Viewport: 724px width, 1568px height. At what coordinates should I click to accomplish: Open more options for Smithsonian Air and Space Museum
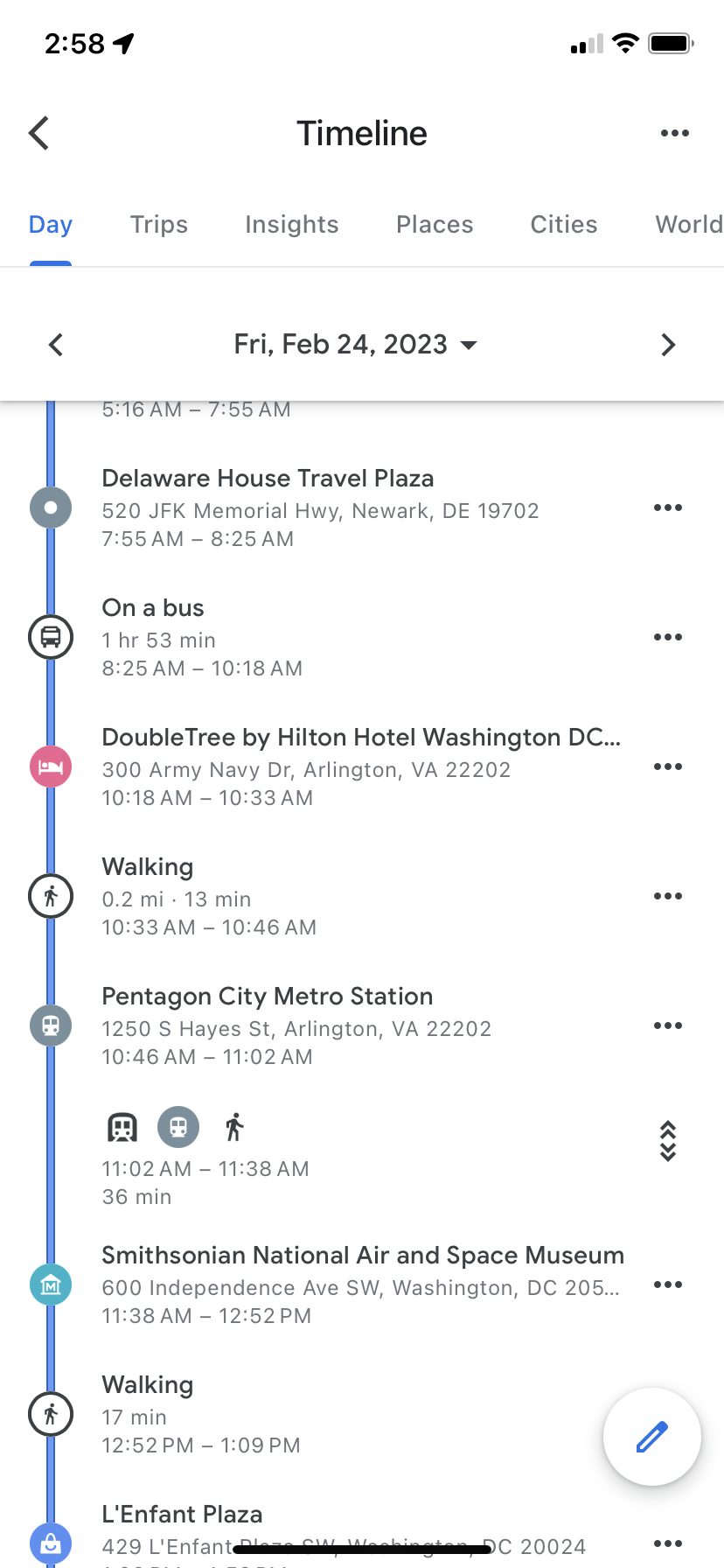coord(667,1284)
